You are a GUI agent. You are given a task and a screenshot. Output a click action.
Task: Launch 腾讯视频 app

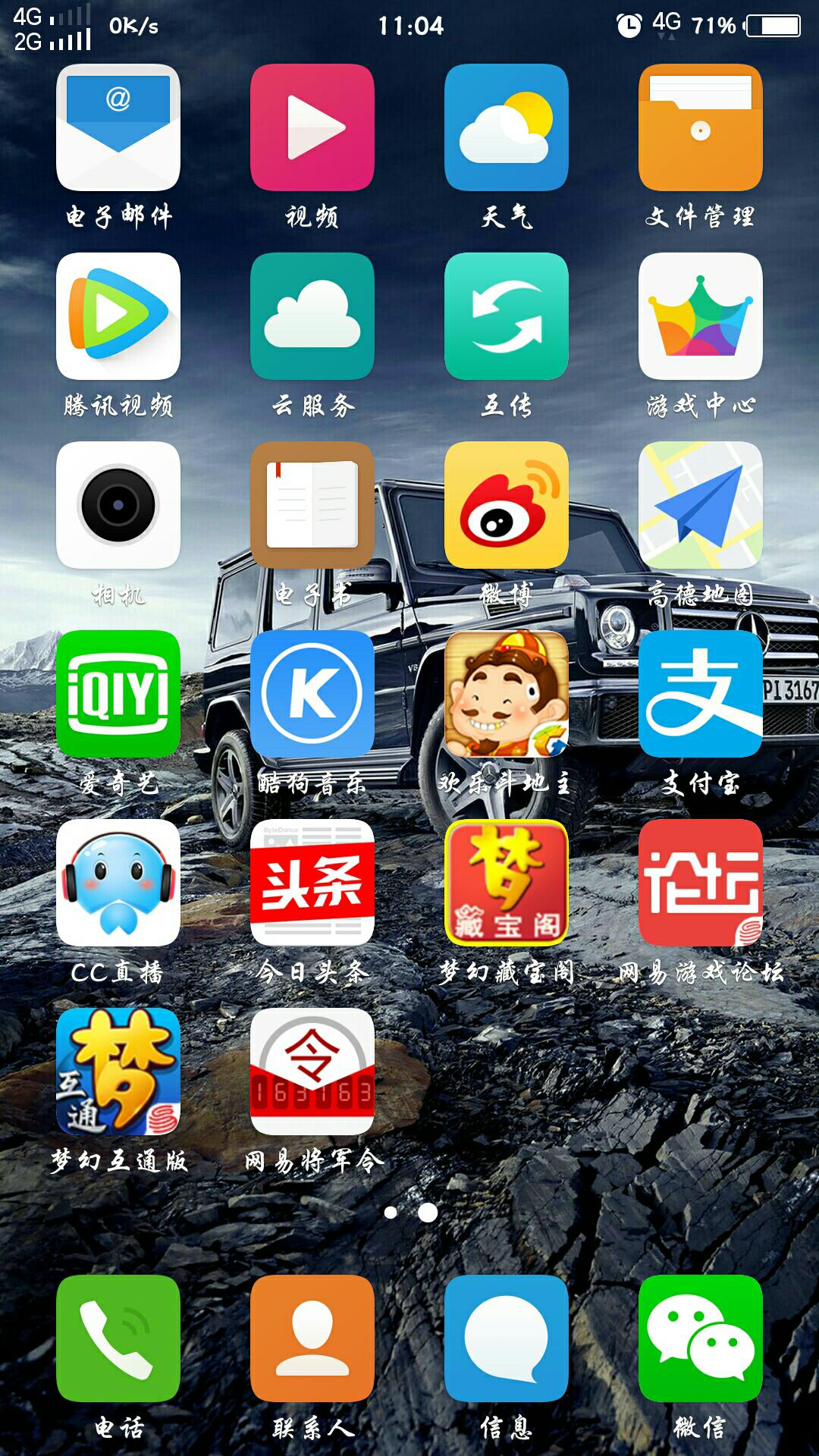pyautogui.click(x=118, y=316)
